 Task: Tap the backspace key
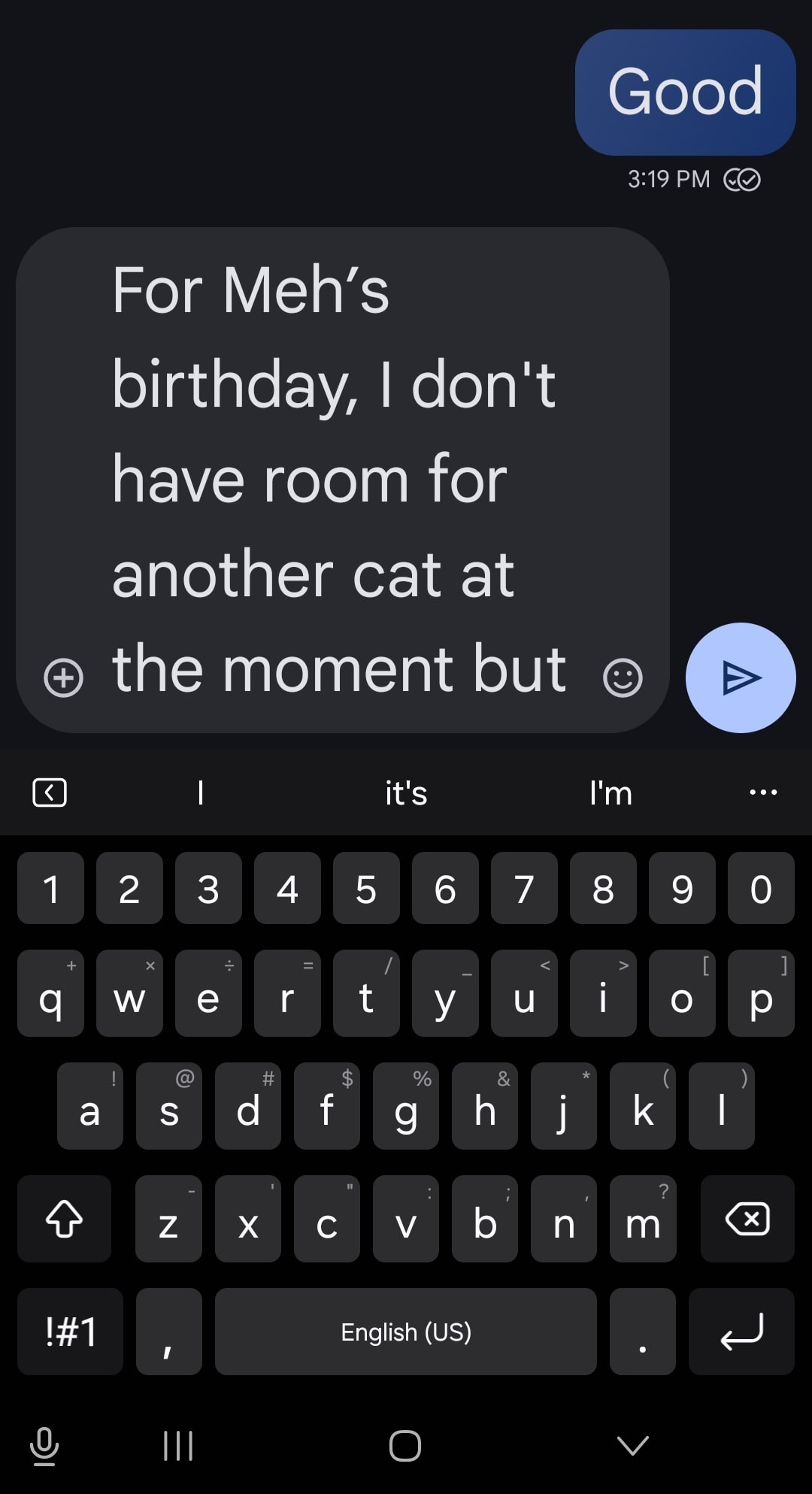[747, 1219]
